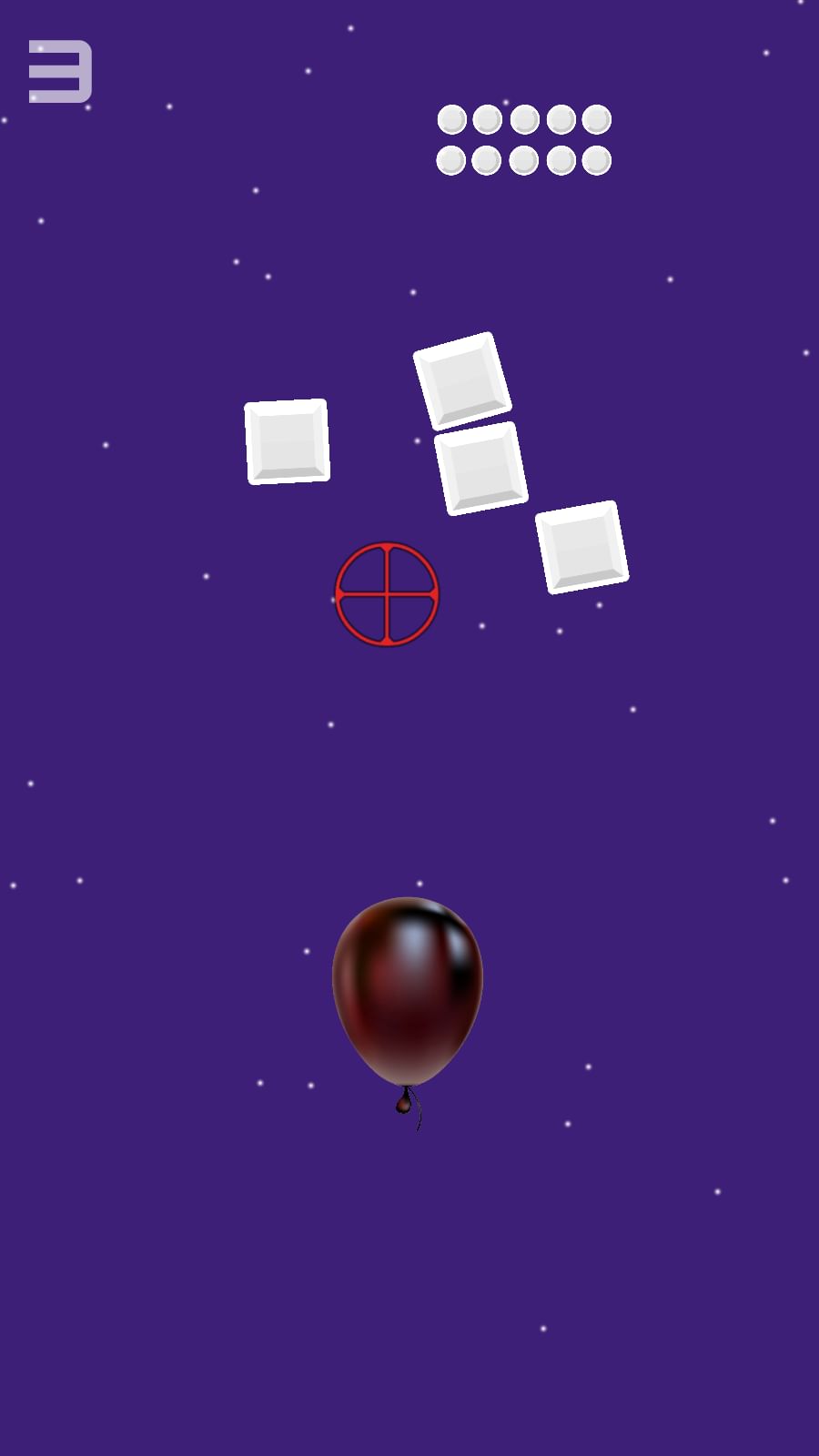Click the first pellet in the bottom row
Image resolution: width=819 pixels, height=1456 pixels.
pos(451,160)
